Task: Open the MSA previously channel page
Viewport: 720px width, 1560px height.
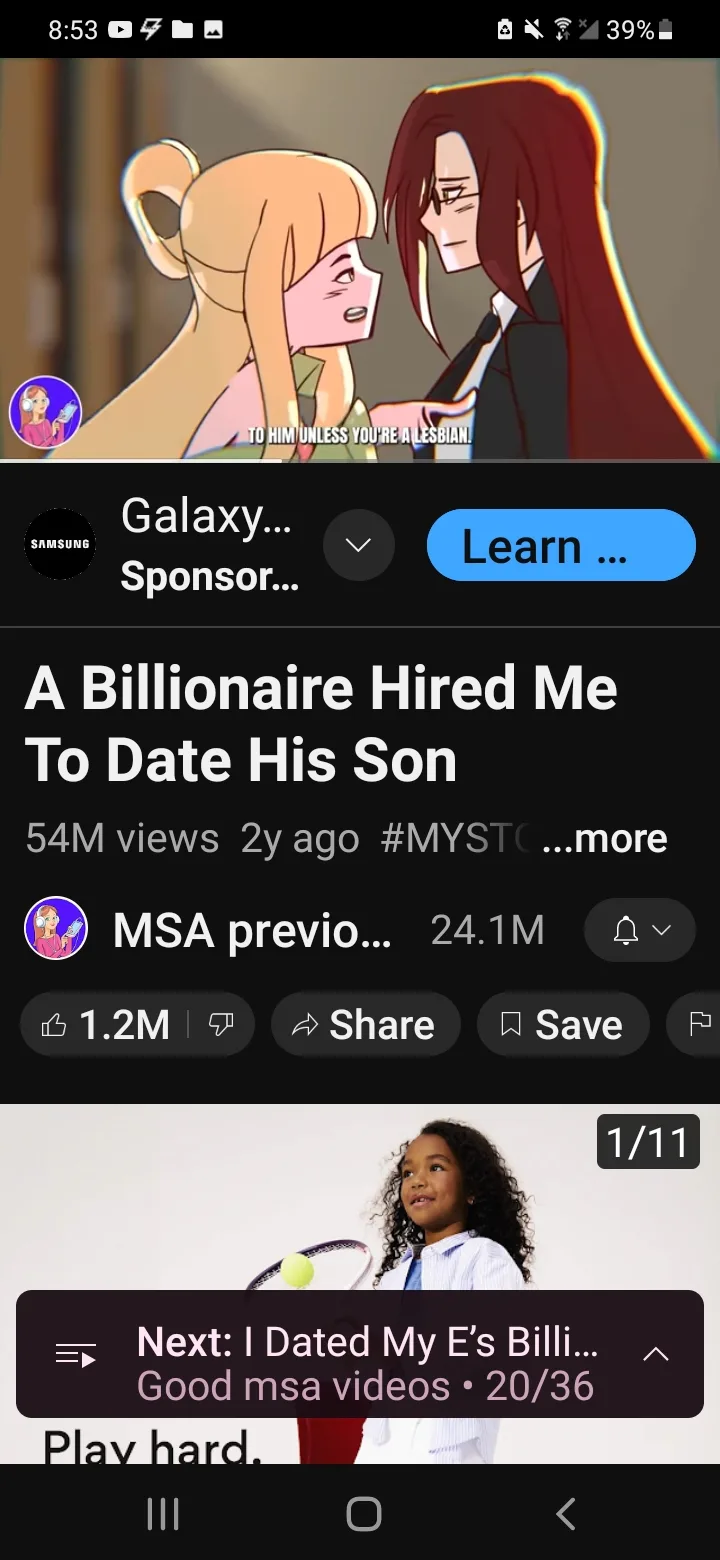Action: click(253, 930)
